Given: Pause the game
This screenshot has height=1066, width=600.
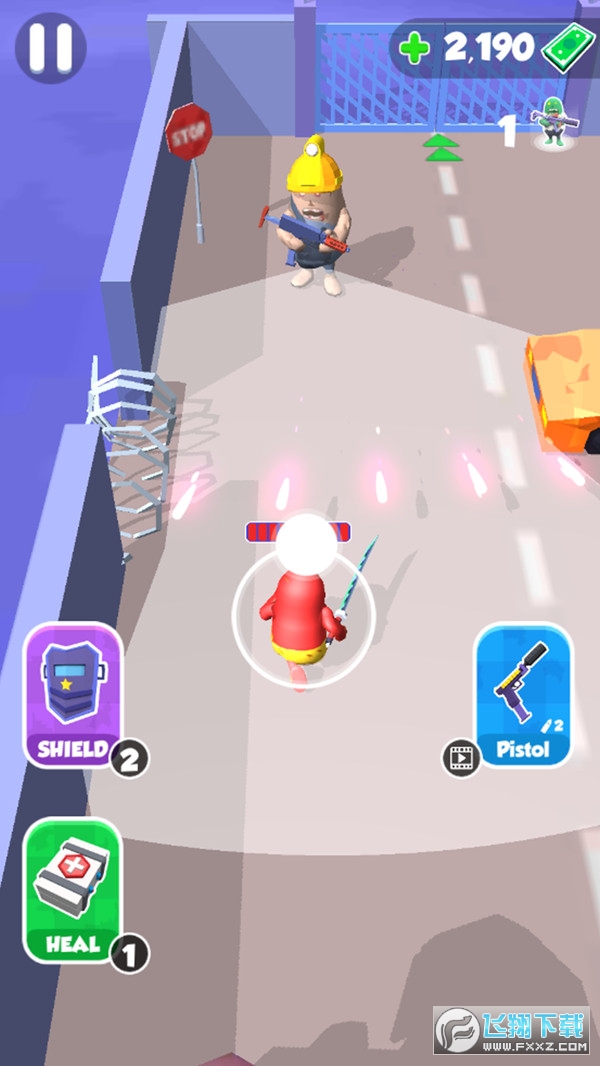Looking at the screenshot, I should click(50, 47).
